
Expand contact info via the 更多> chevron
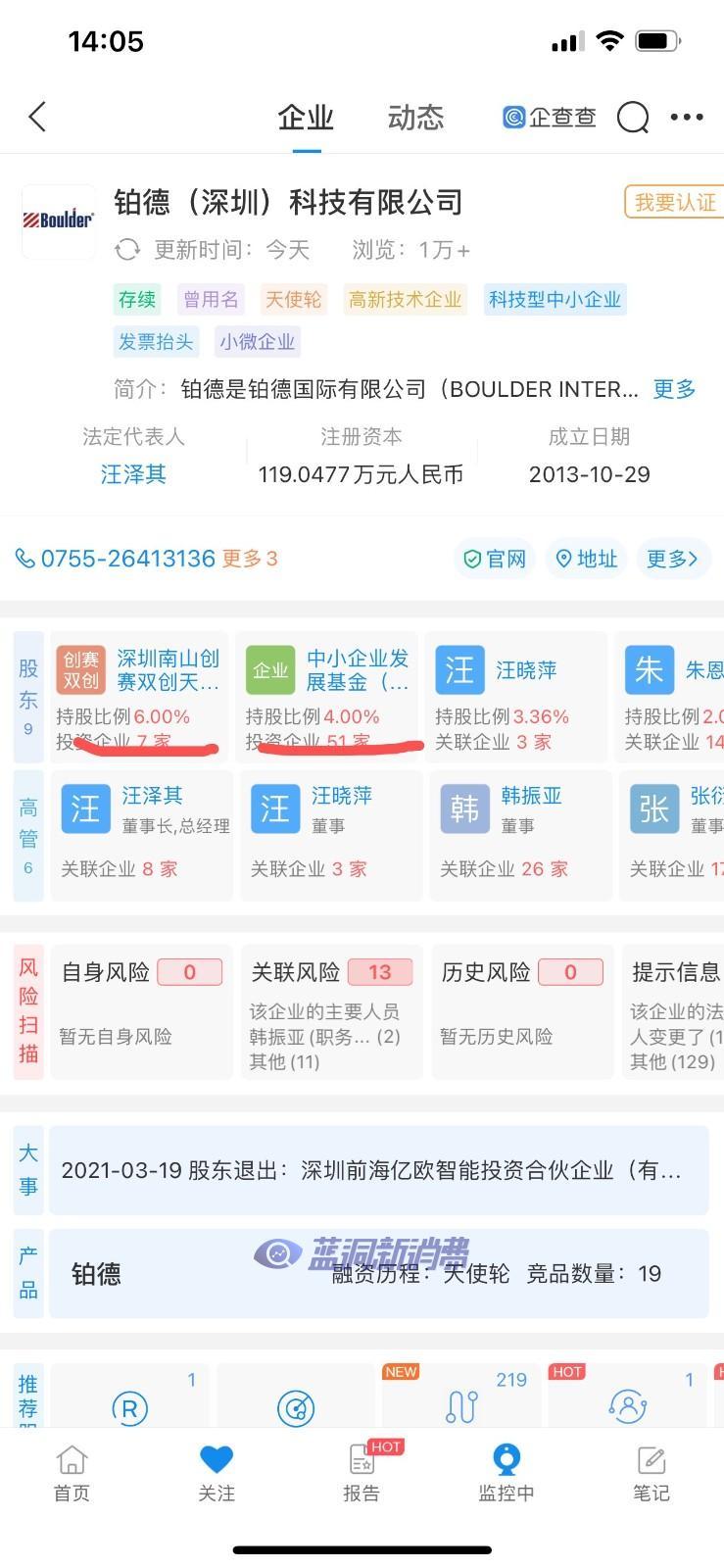(673, 559)
